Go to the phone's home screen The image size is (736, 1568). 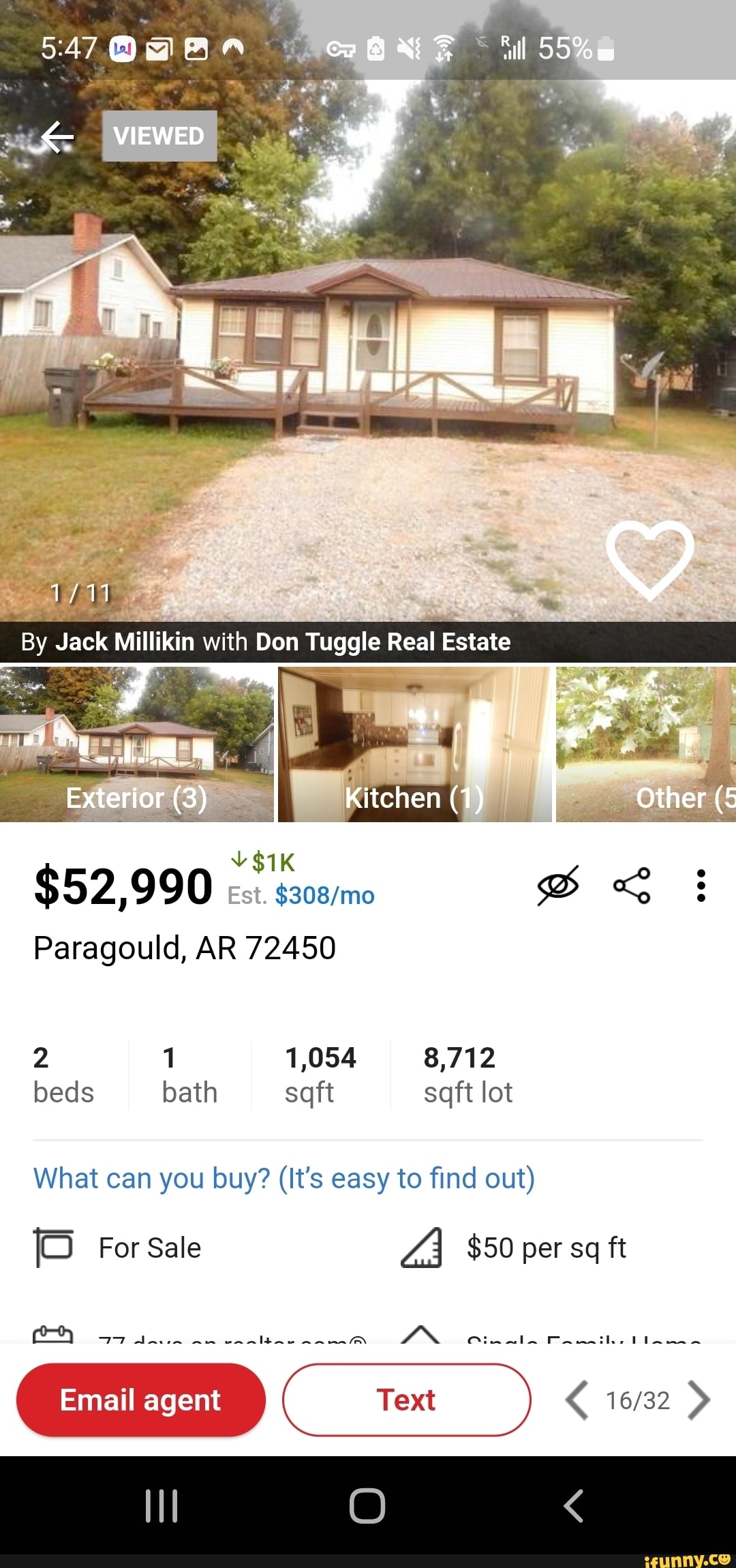point(367,1505)
